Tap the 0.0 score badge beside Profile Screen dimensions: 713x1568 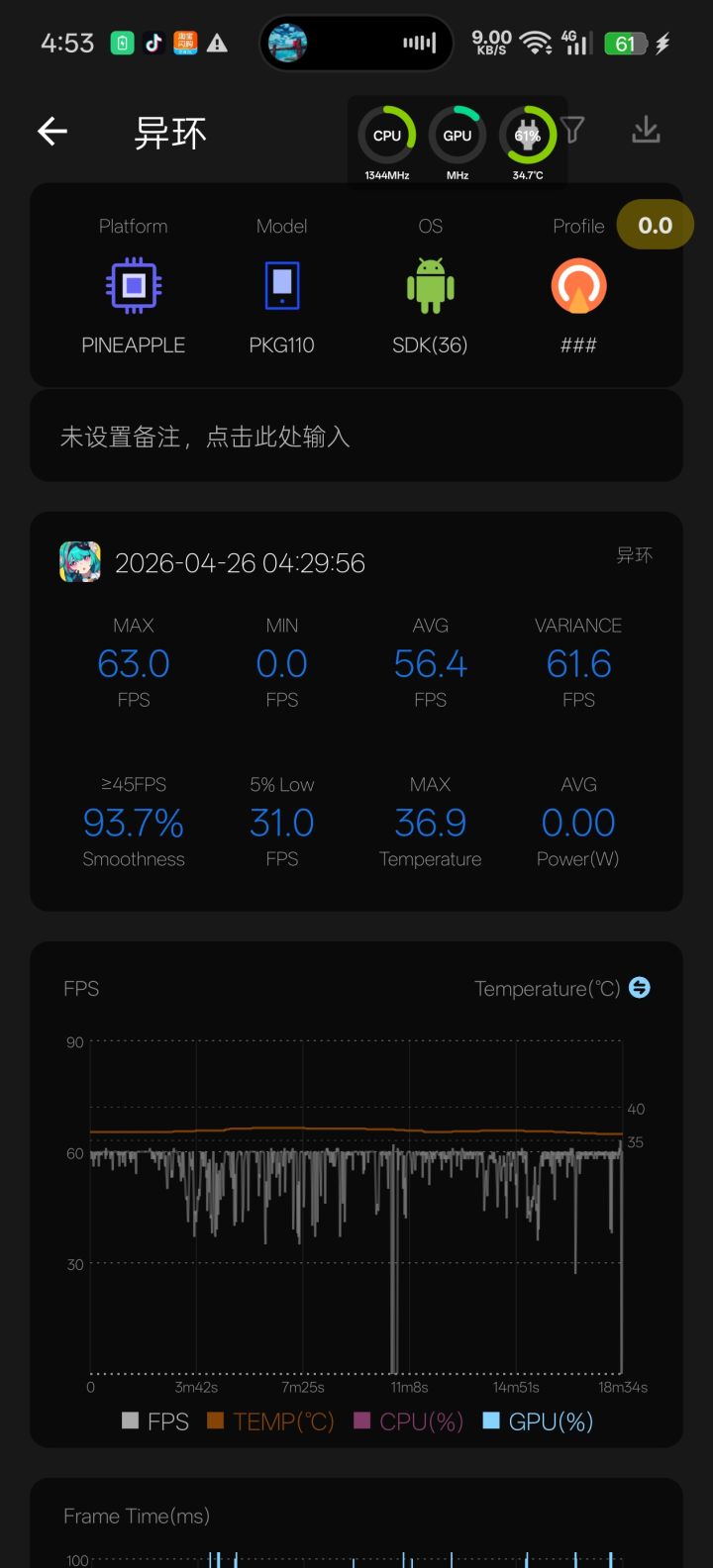pyautogui.click(x=655, y=226)
